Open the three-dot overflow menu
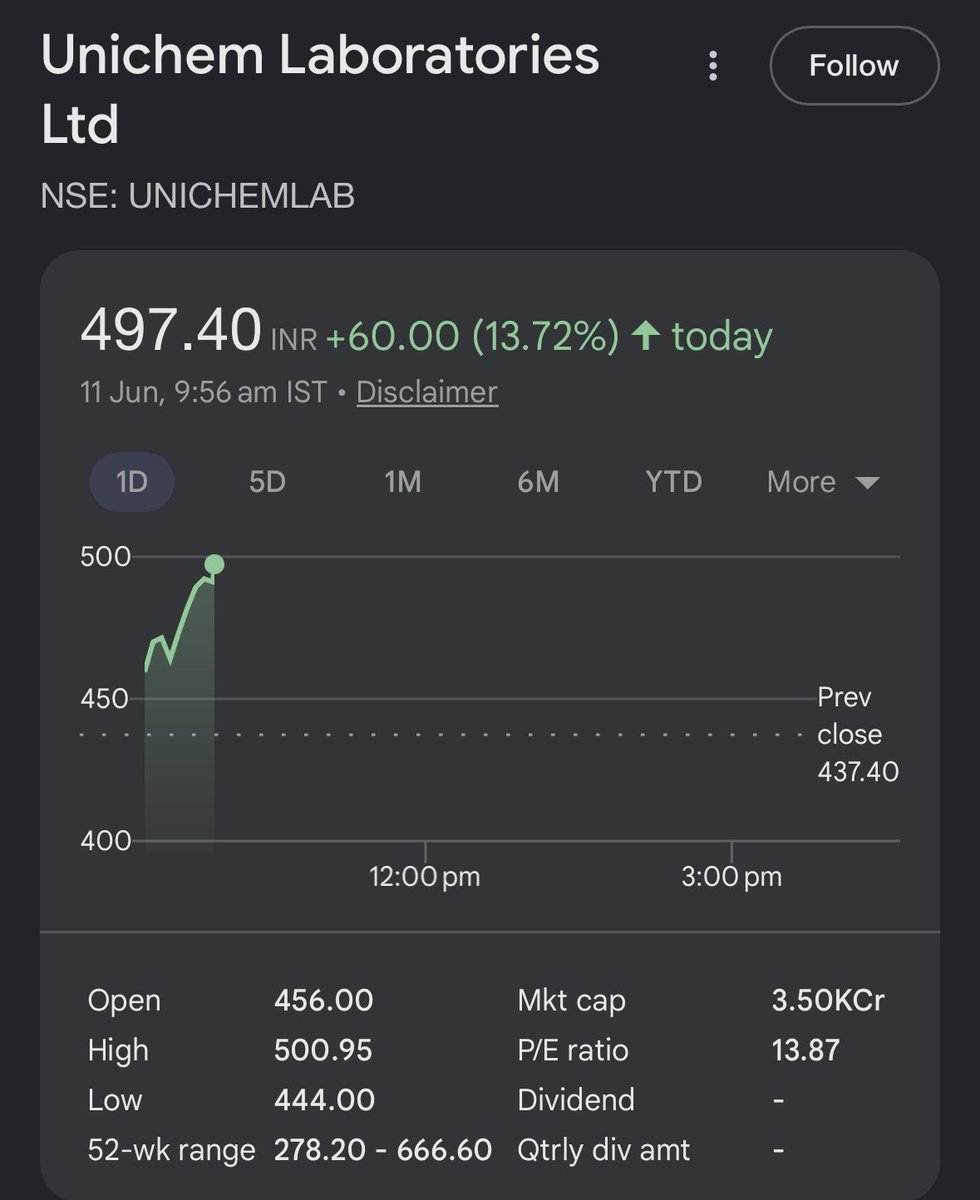This screenshot has width=980, height=1200. 713,66
